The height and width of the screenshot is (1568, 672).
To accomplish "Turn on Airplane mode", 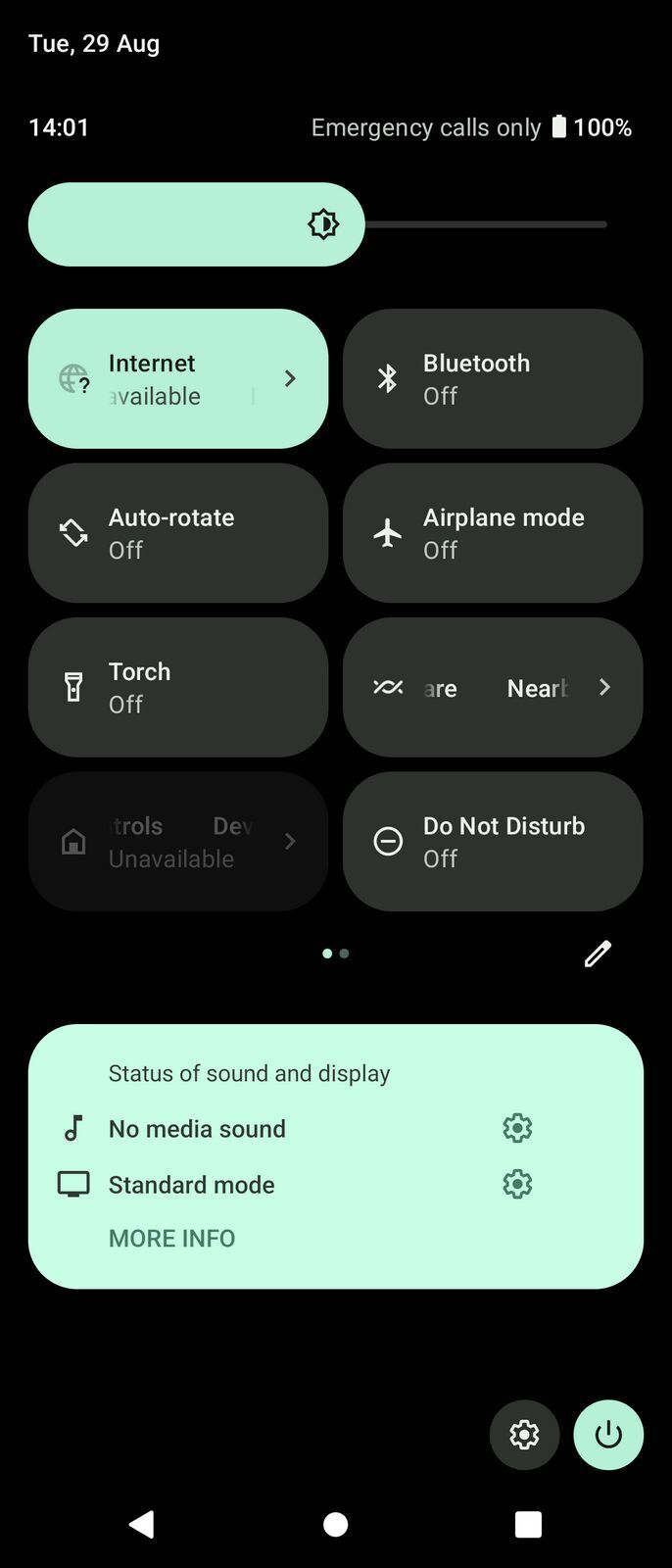I will pos(493,533).
